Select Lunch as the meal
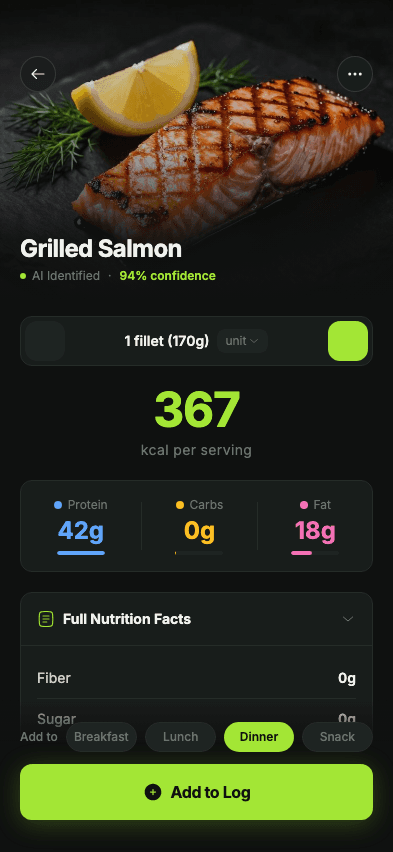The width and height of the screenshot is (393, 852). pos(180,737)
